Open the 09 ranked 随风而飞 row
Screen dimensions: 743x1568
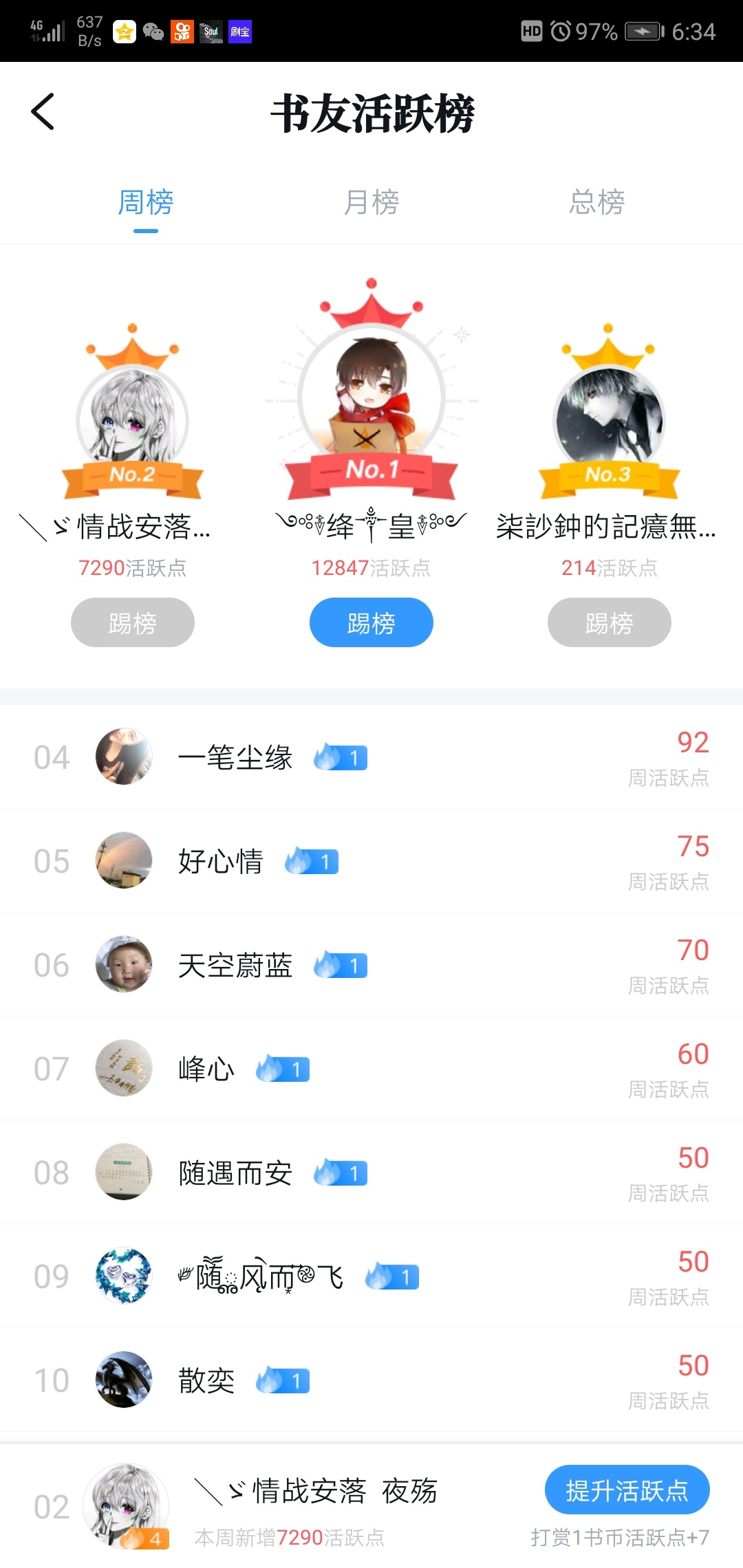click(x=371, y=1277)
